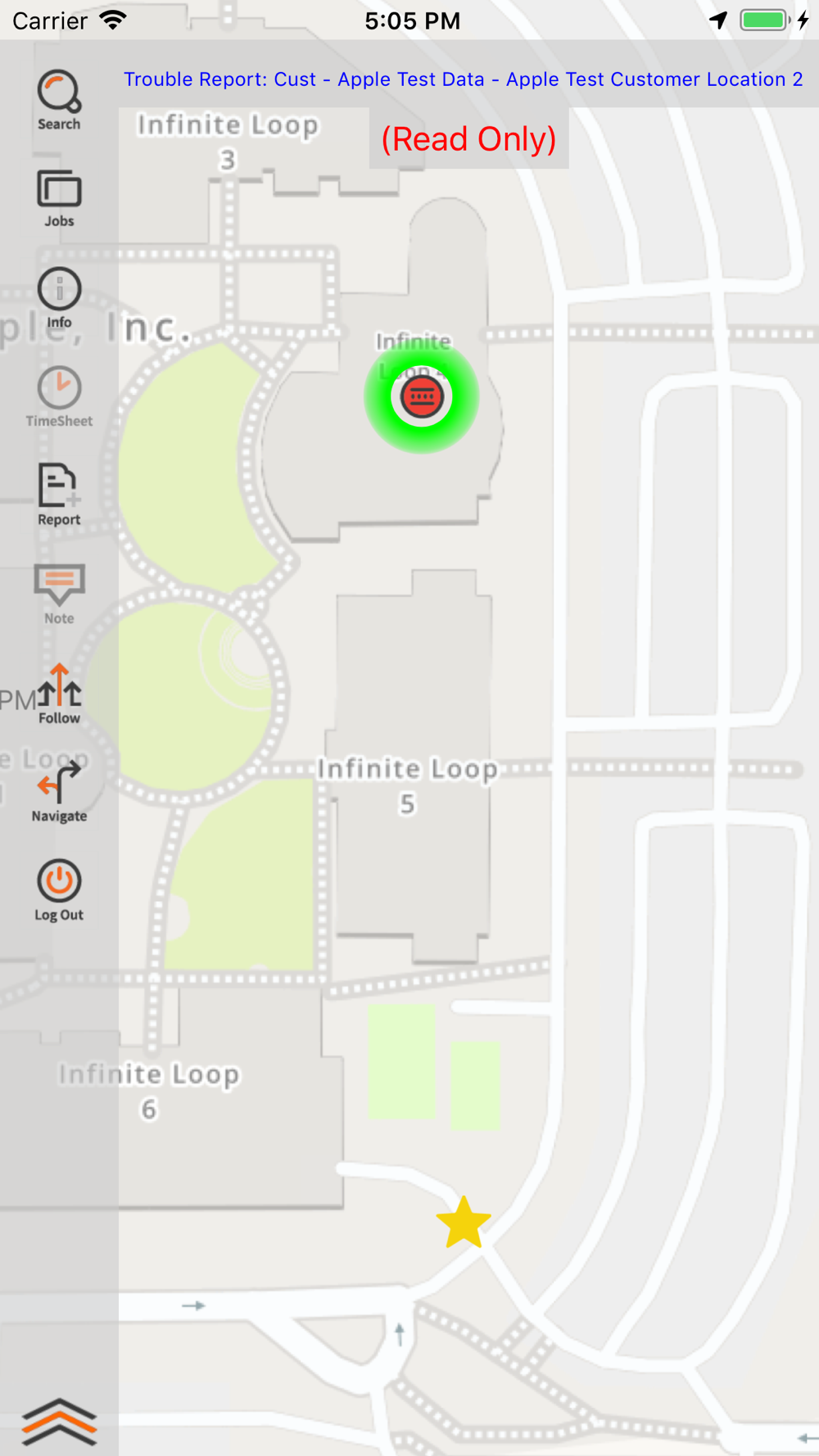This screenshot has width=819, height=1456.
Task: Tap the yellow star map marker
Action: point(464,1223)
